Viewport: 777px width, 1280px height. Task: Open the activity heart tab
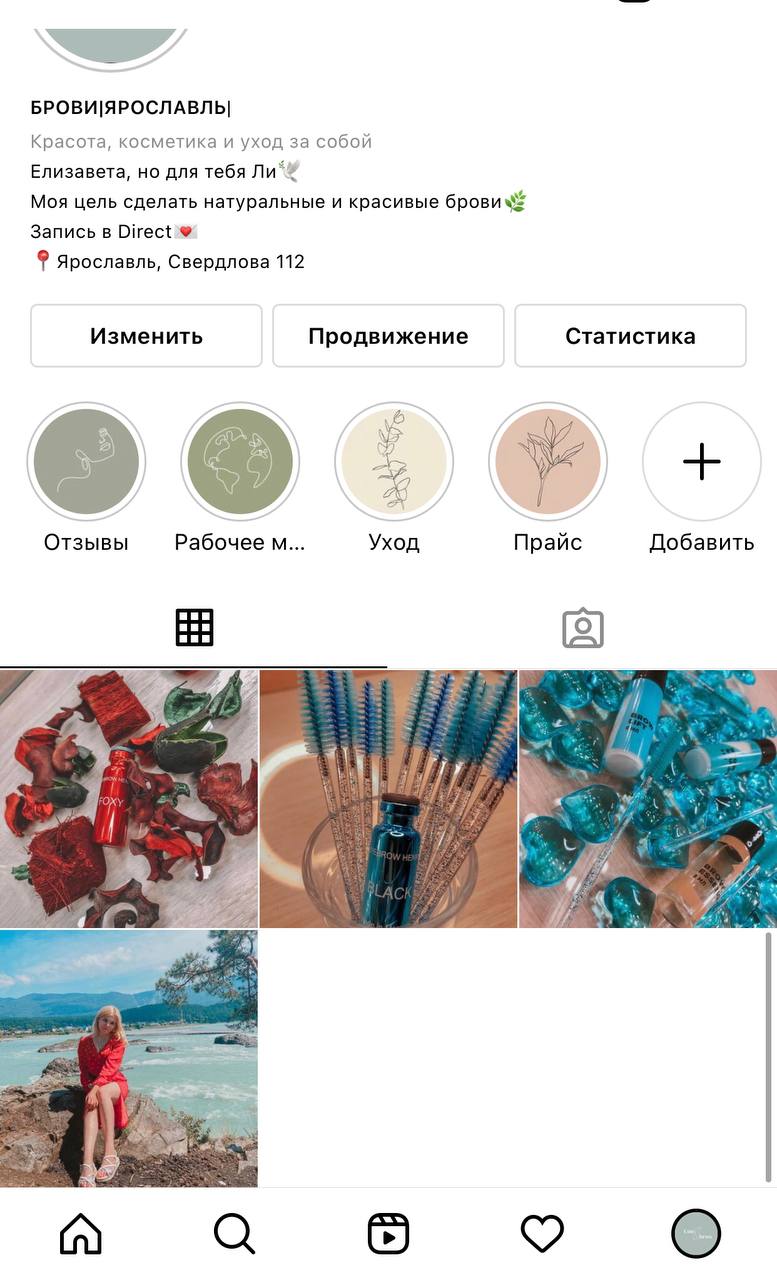click(542, 1234)
